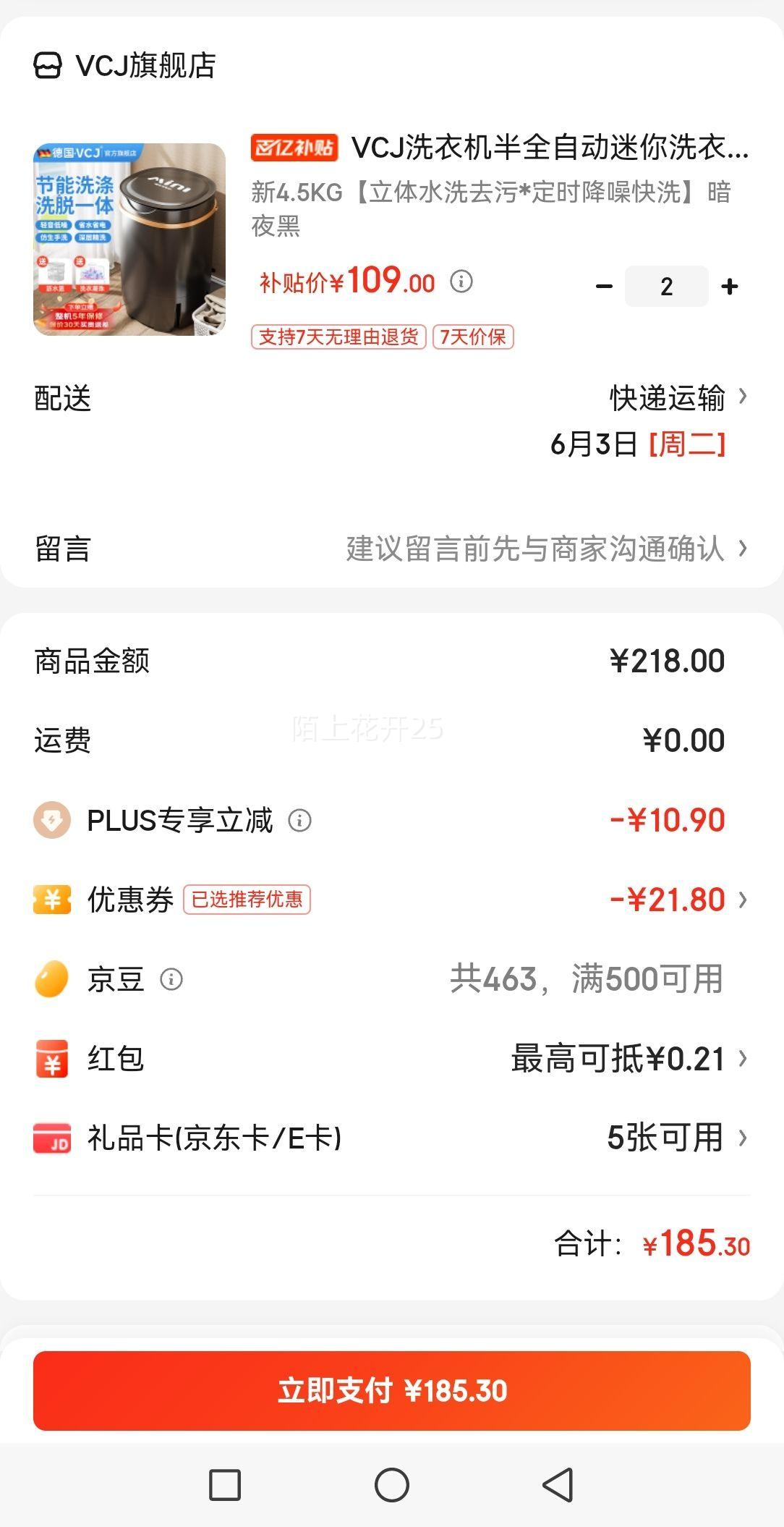This screenshot has width=784, height=1527.
Task: Open the 留言 message to seller row
Action: point(391,549)
